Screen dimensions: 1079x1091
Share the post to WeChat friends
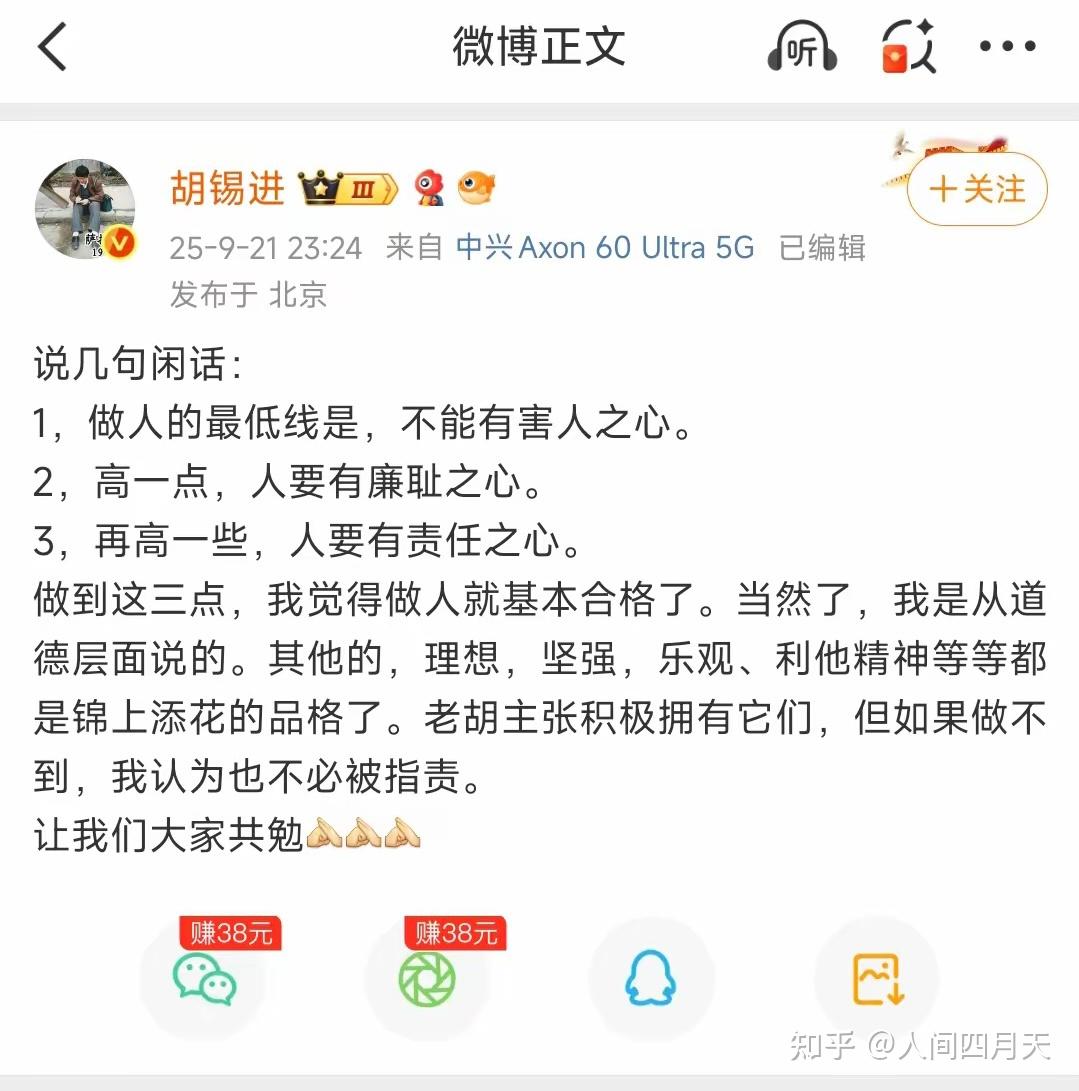(204, 978)
